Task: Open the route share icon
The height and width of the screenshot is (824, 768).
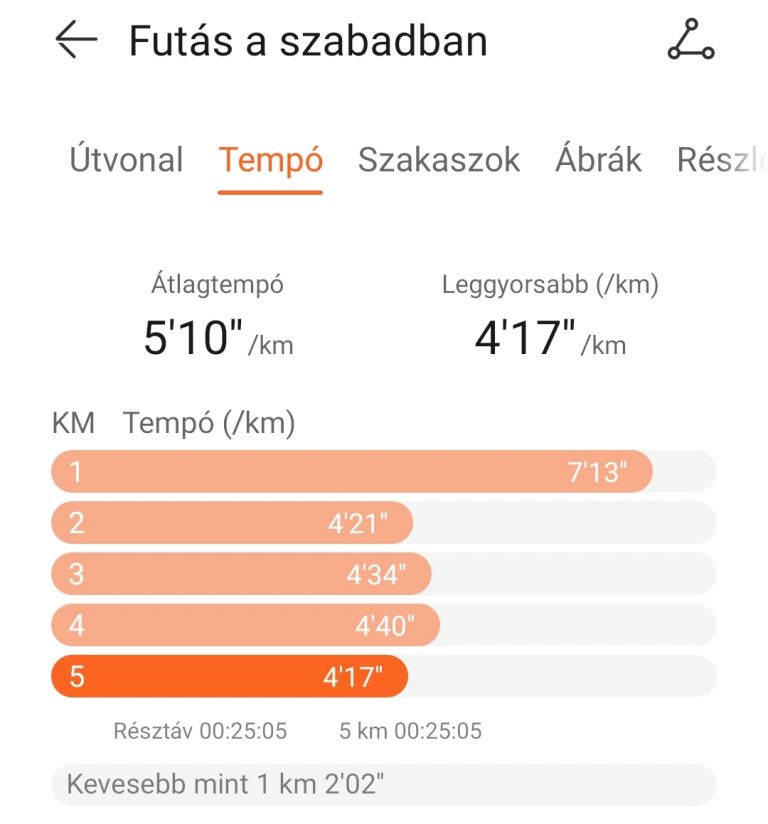Action: [x=690, y=40]
